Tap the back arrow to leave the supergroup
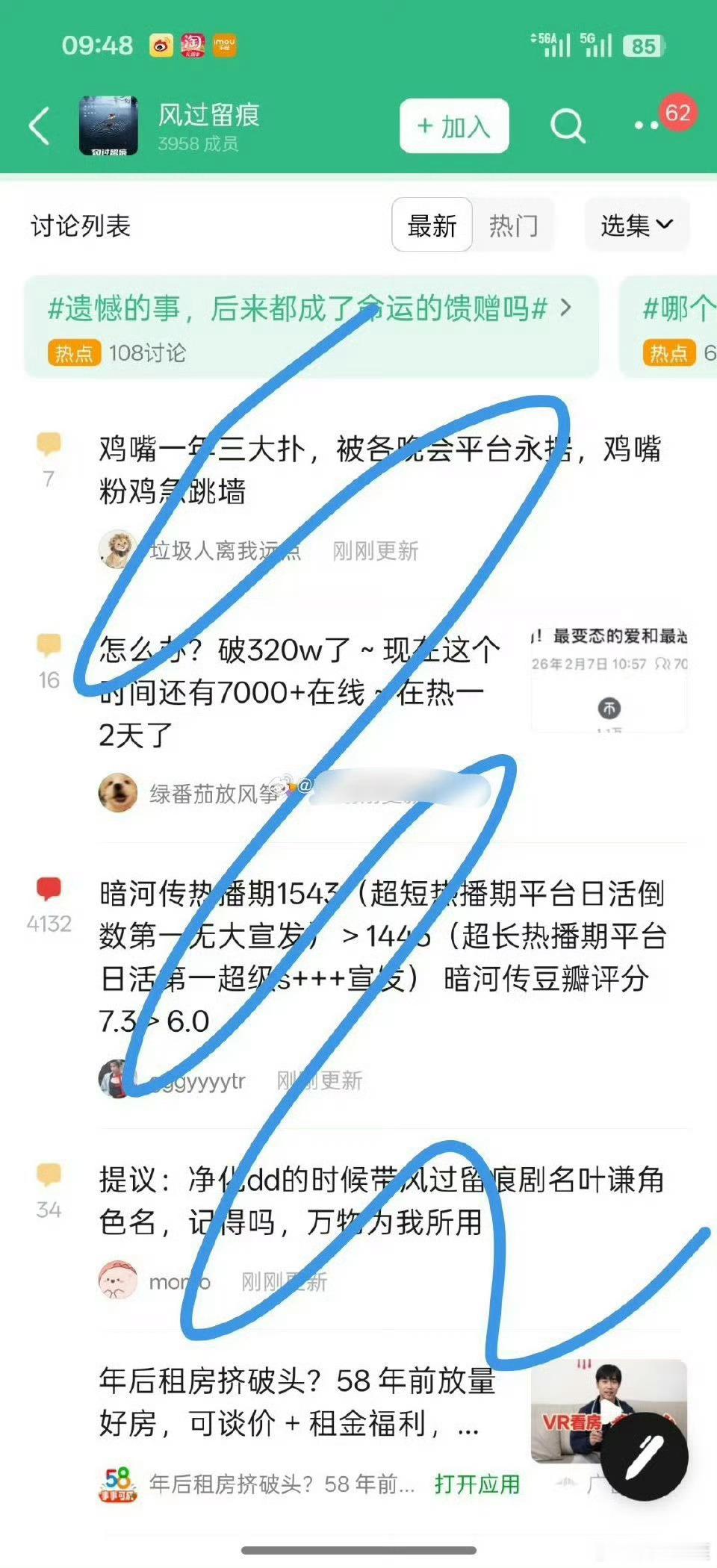 (x=38, y=125)
